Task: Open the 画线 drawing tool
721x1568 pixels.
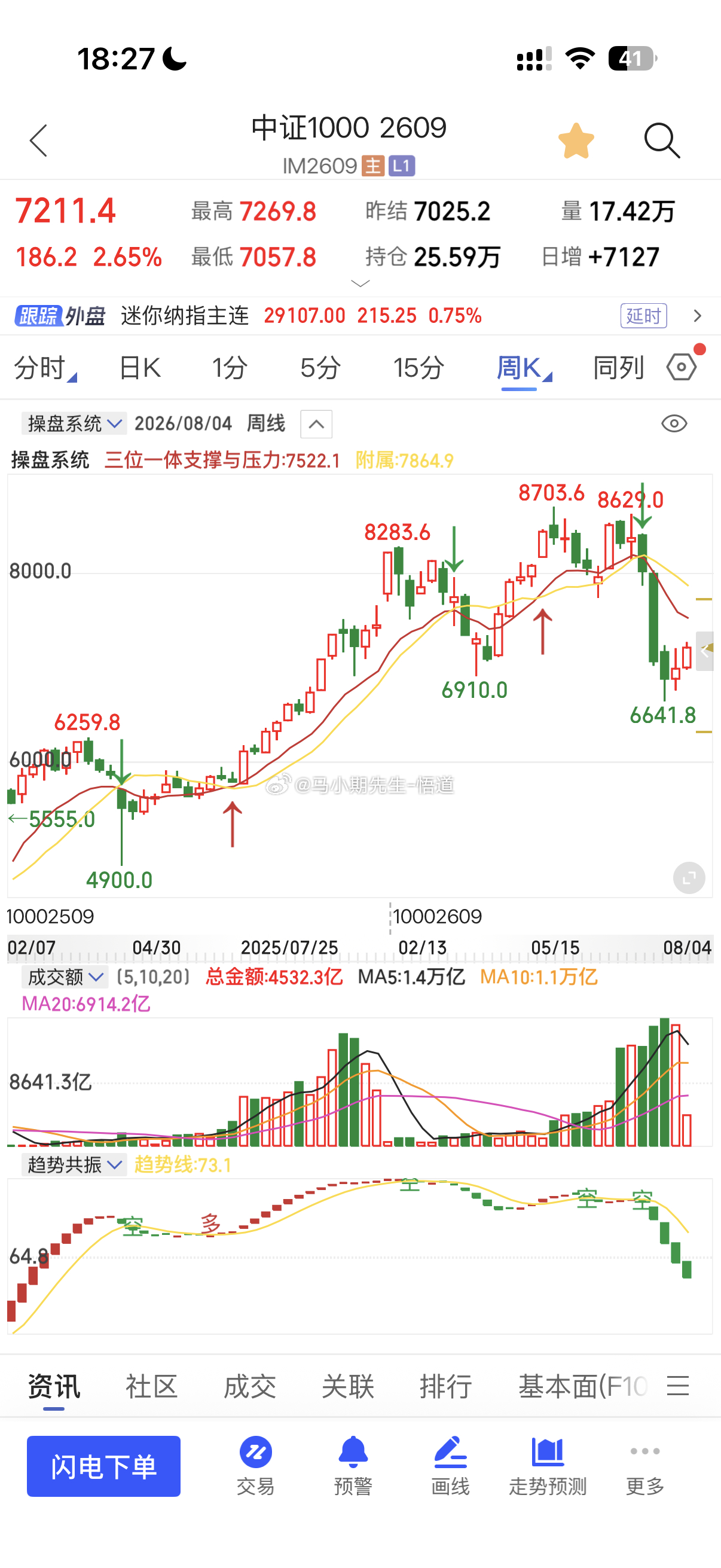Action: (x=450, y=1466)
